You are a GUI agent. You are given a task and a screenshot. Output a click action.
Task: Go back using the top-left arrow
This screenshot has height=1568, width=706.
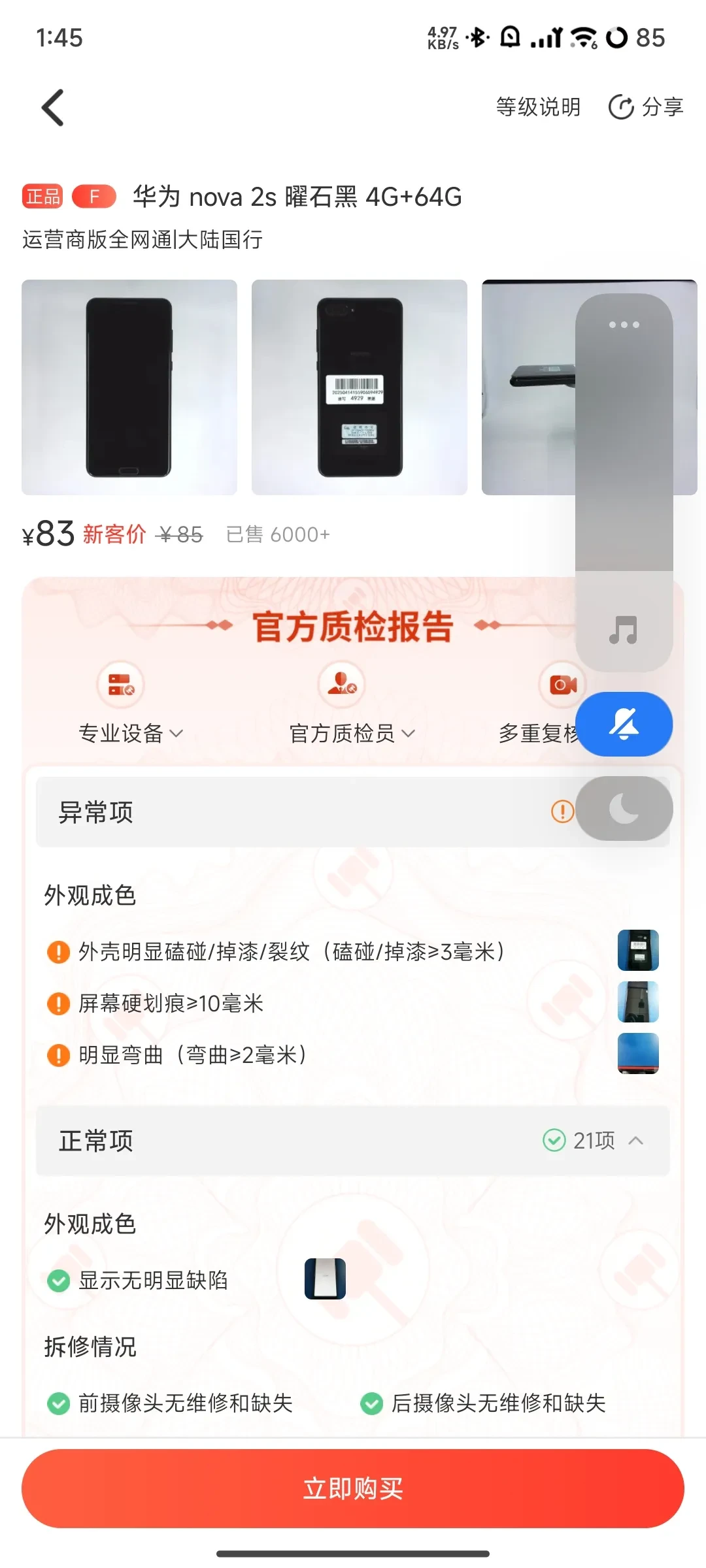point(53,108)
